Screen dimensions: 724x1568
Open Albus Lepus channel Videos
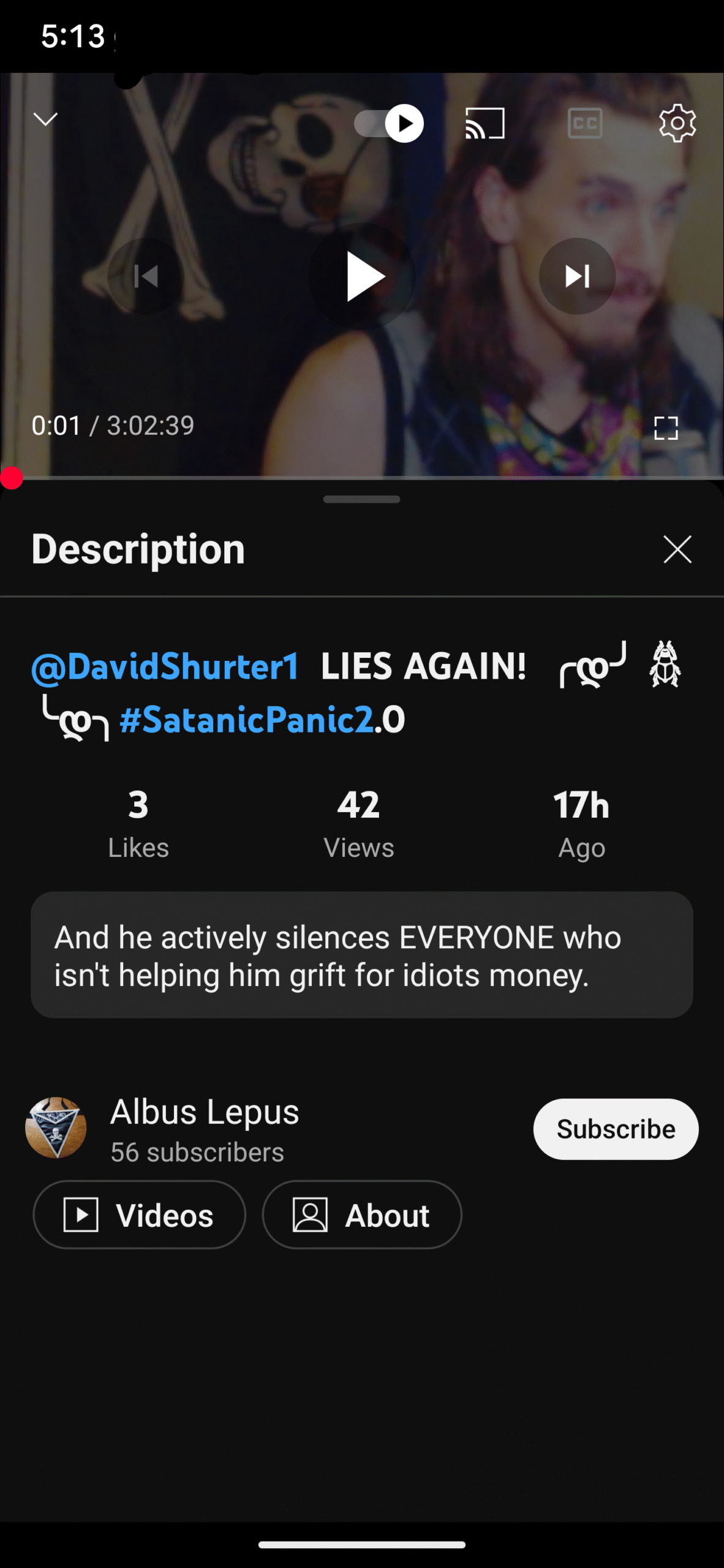point(140,1215)
